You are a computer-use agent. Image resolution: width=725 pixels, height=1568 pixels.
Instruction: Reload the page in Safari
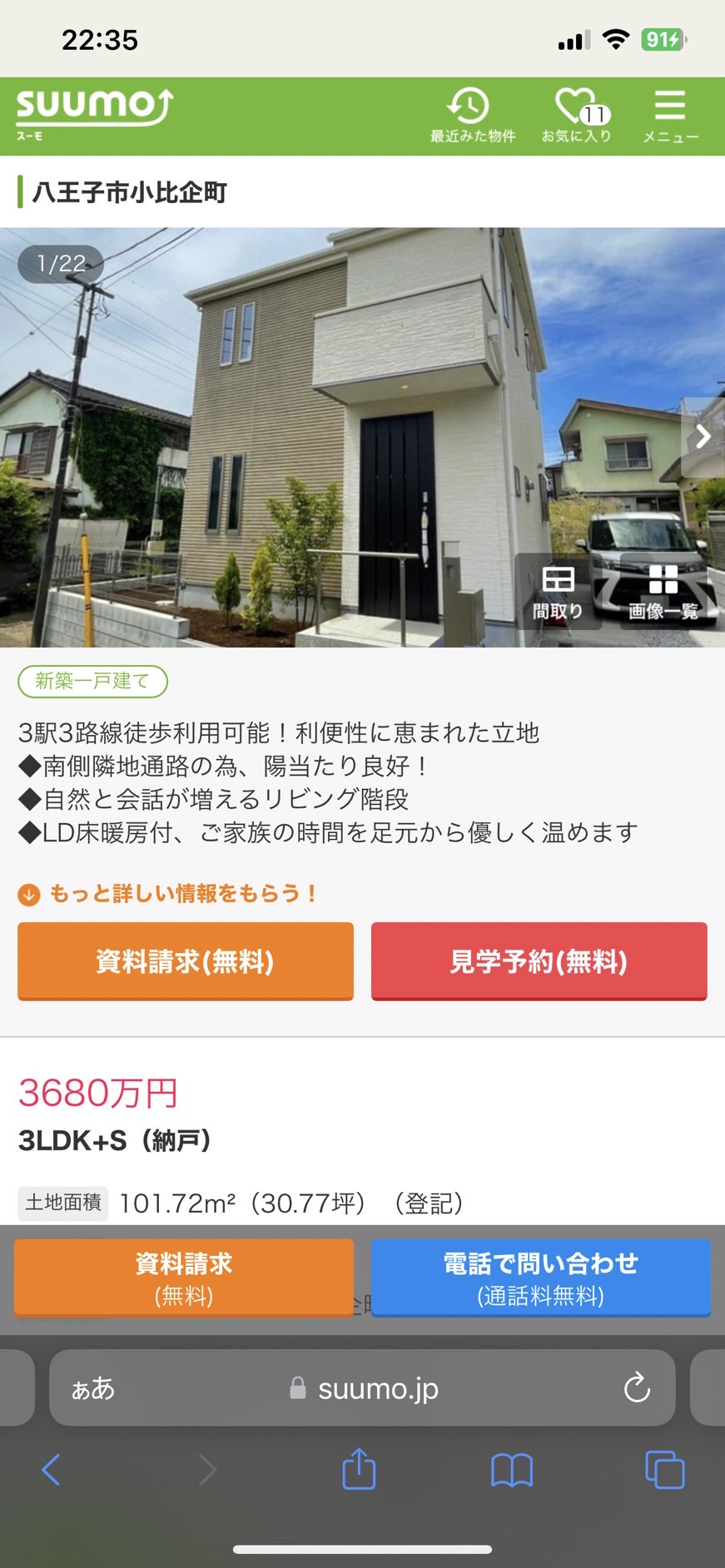click(x=637, y=1387)
